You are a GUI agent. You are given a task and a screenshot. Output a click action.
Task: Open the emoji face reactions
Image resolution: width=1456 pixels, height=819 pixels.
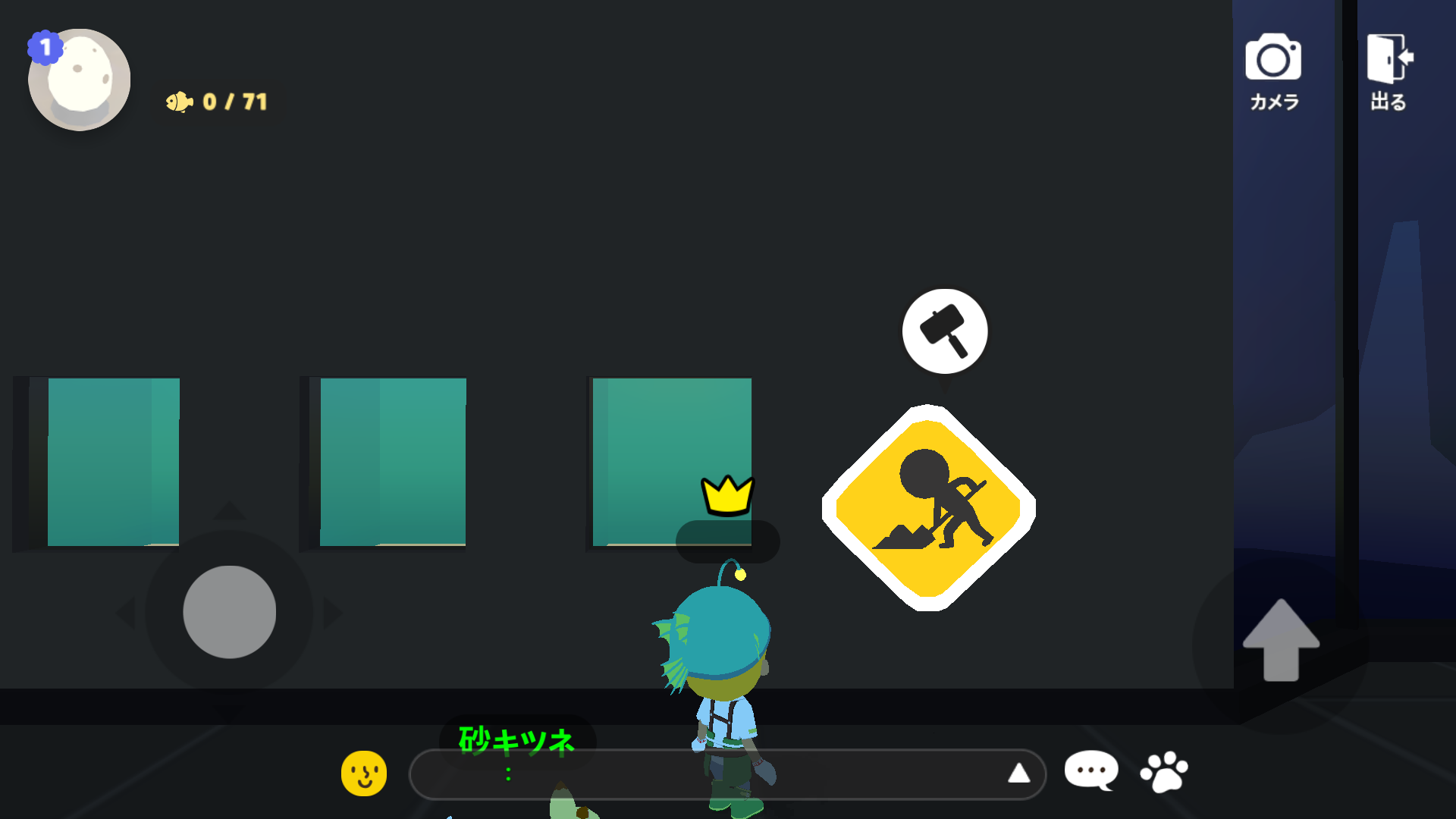coord(364,773)
